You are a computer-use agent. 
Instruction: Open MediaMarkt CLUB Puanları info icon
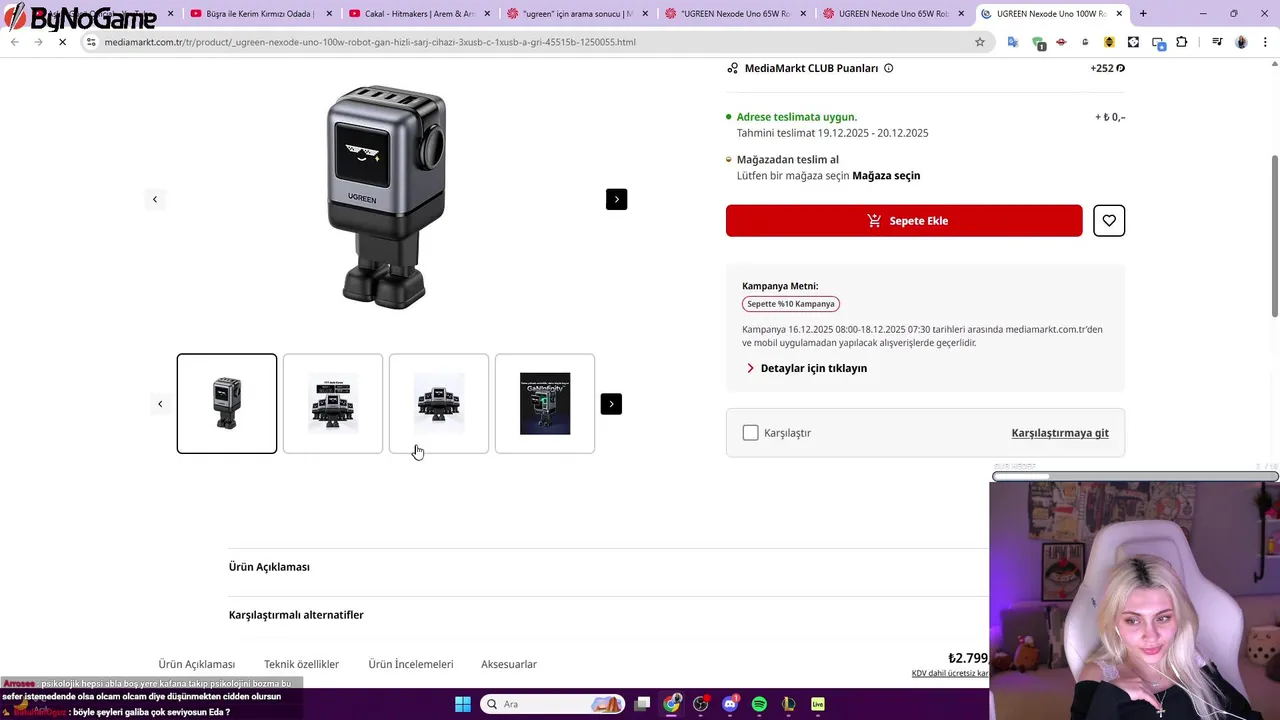click(888, 69)
